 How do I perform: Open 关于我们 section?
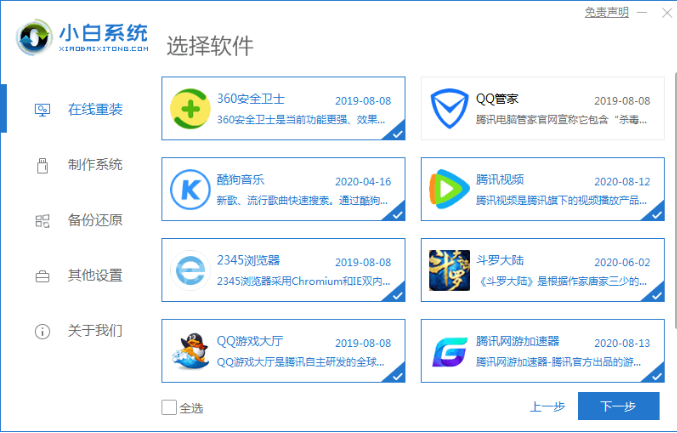(95, 330)
